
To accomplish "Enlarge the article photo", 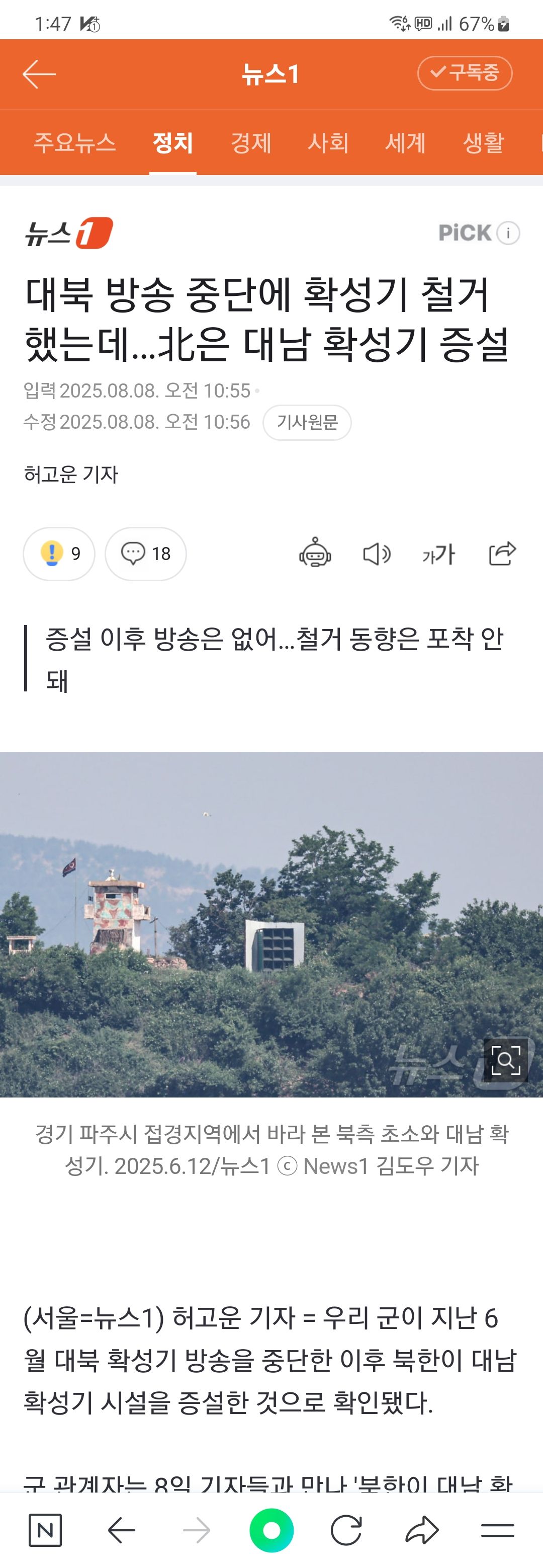I will 505,1061.
